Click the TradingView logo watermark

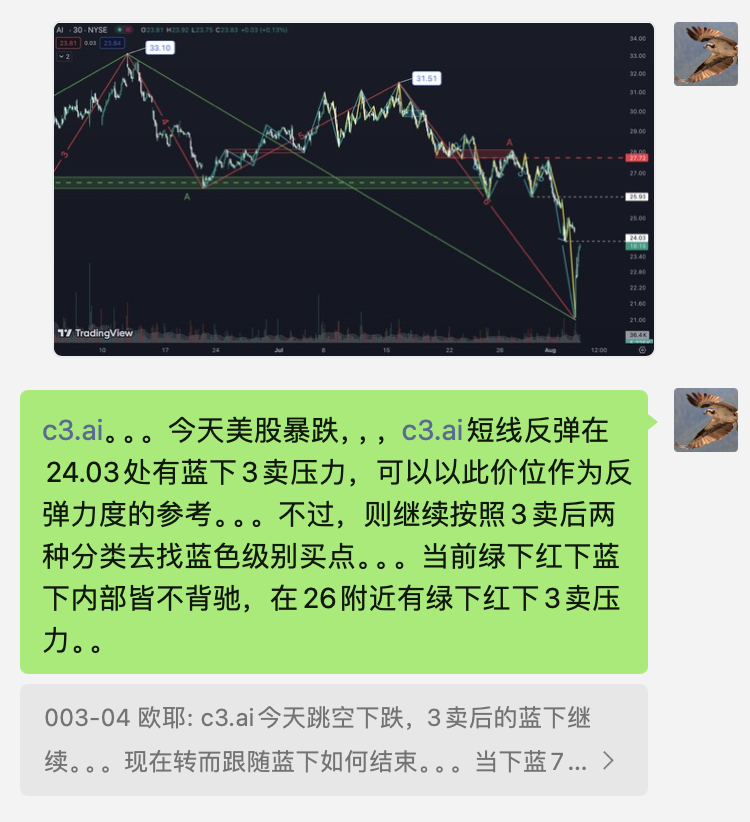pyautogui.click(x=95, y=332)
